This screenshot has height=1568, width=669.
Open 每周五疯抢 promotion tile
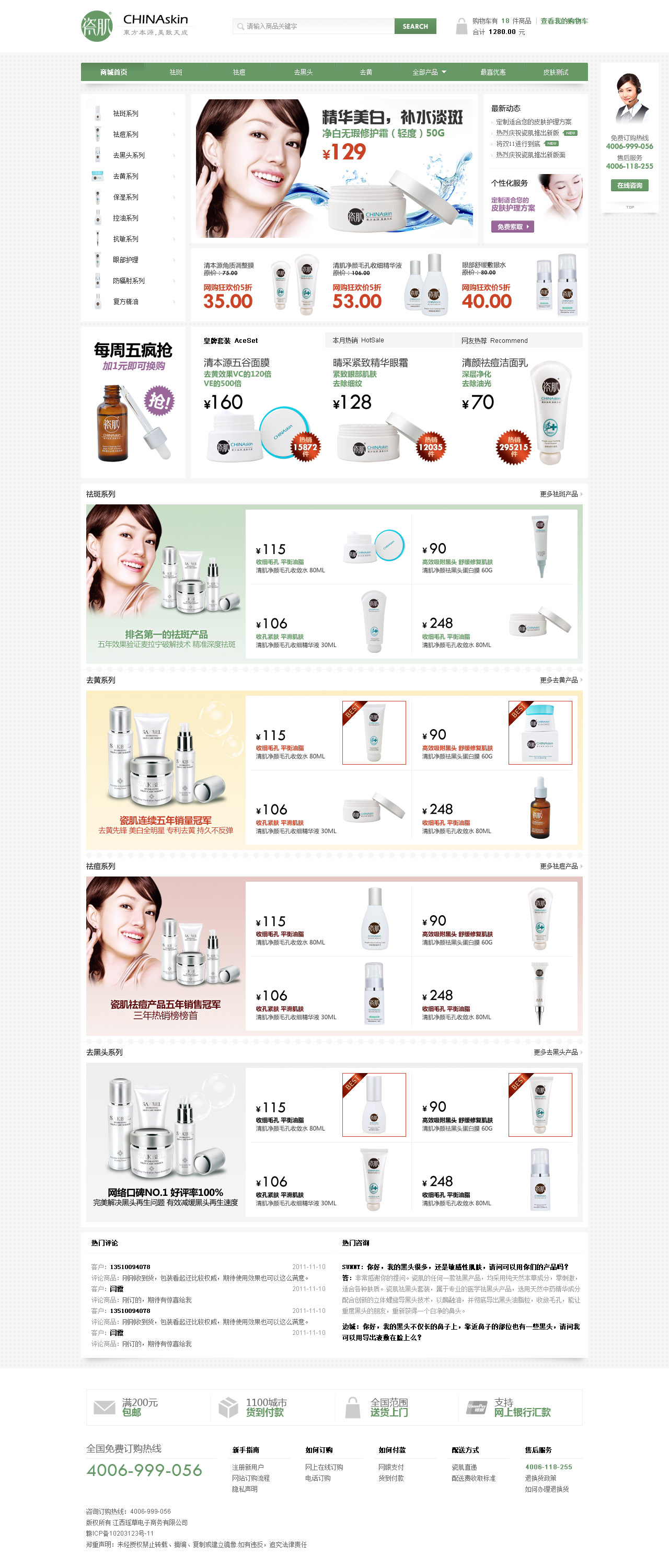(133, 402)
